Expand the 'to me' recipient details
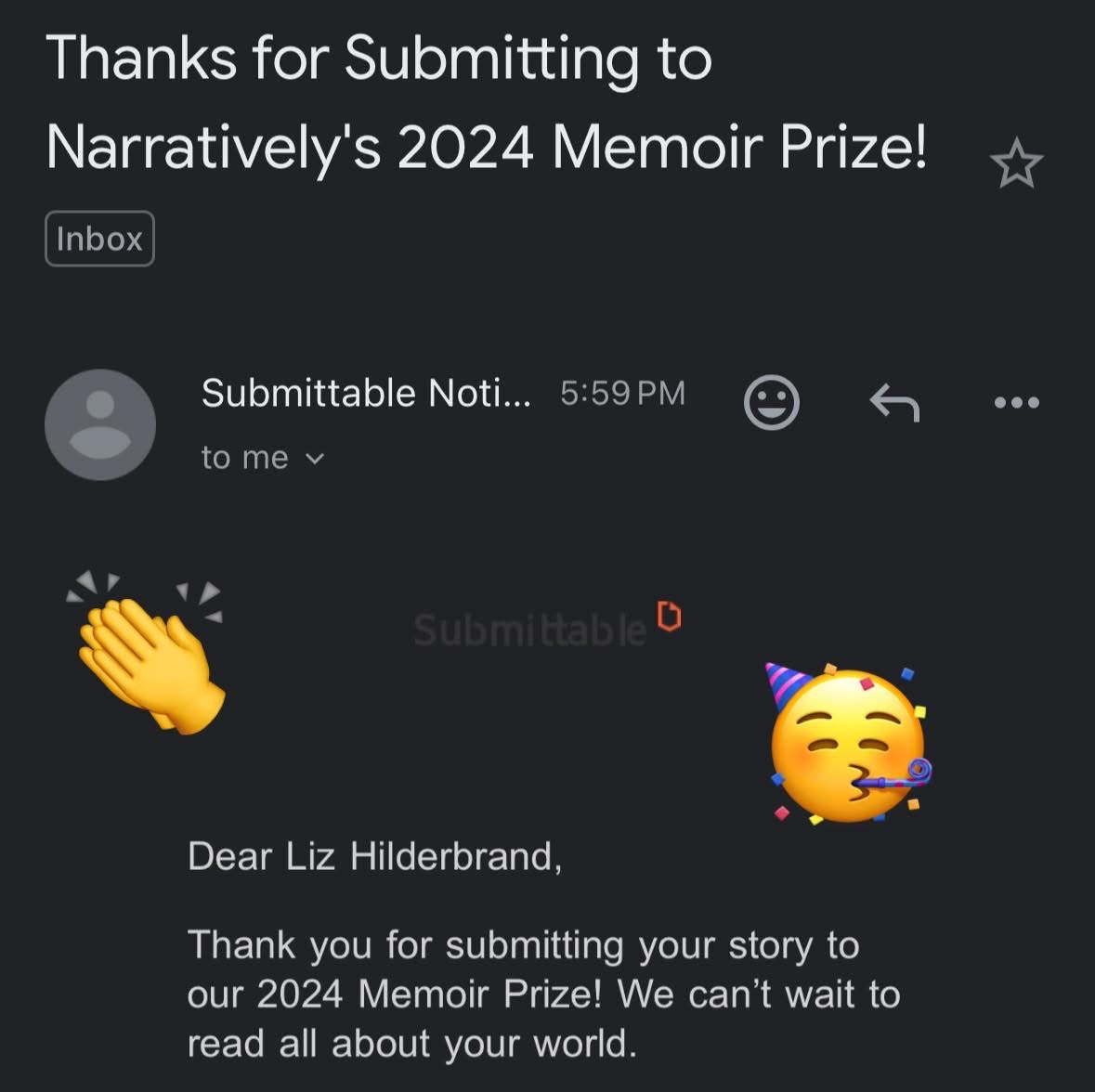 click(x=263, y=458)
